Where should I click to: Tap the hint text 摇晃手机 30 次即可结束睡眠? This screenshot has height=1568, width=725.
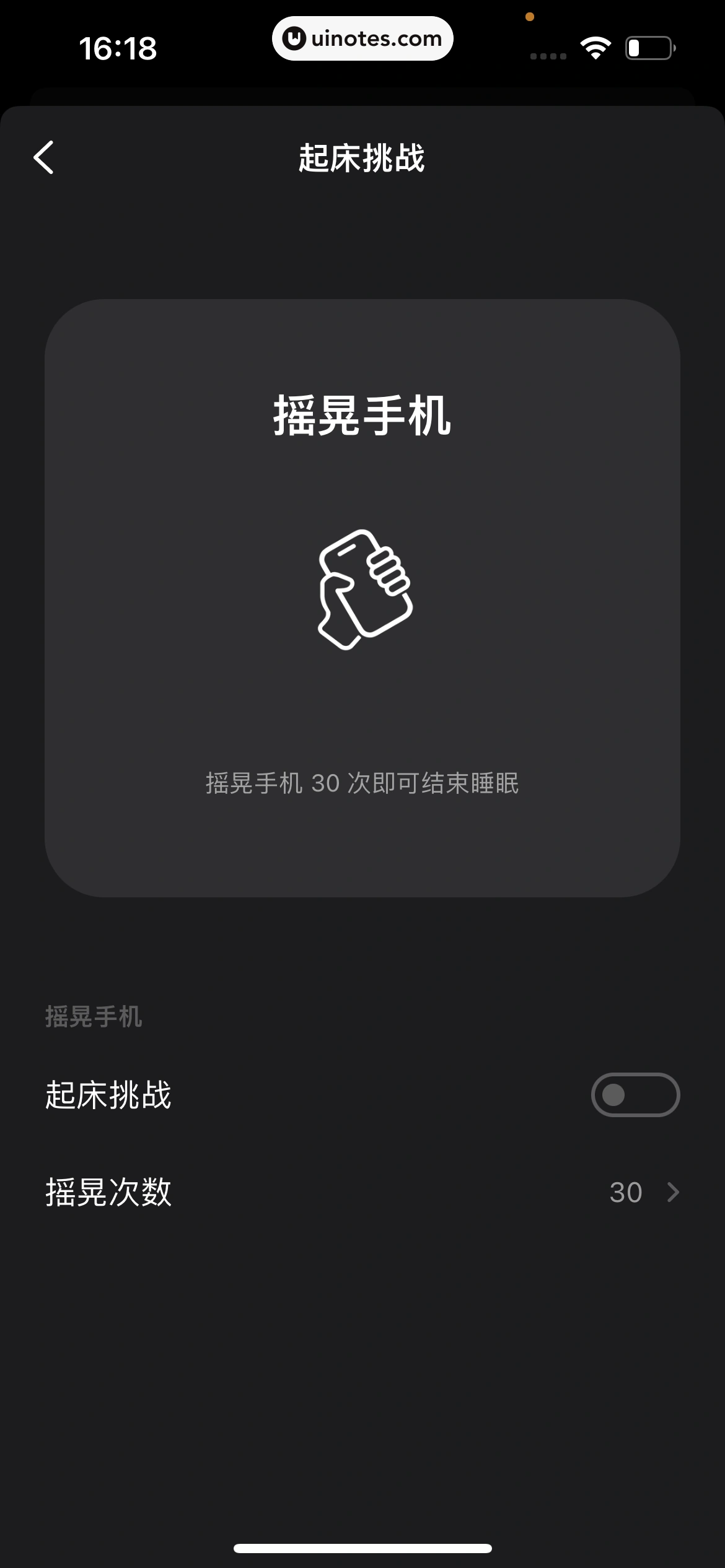point(362,784)
